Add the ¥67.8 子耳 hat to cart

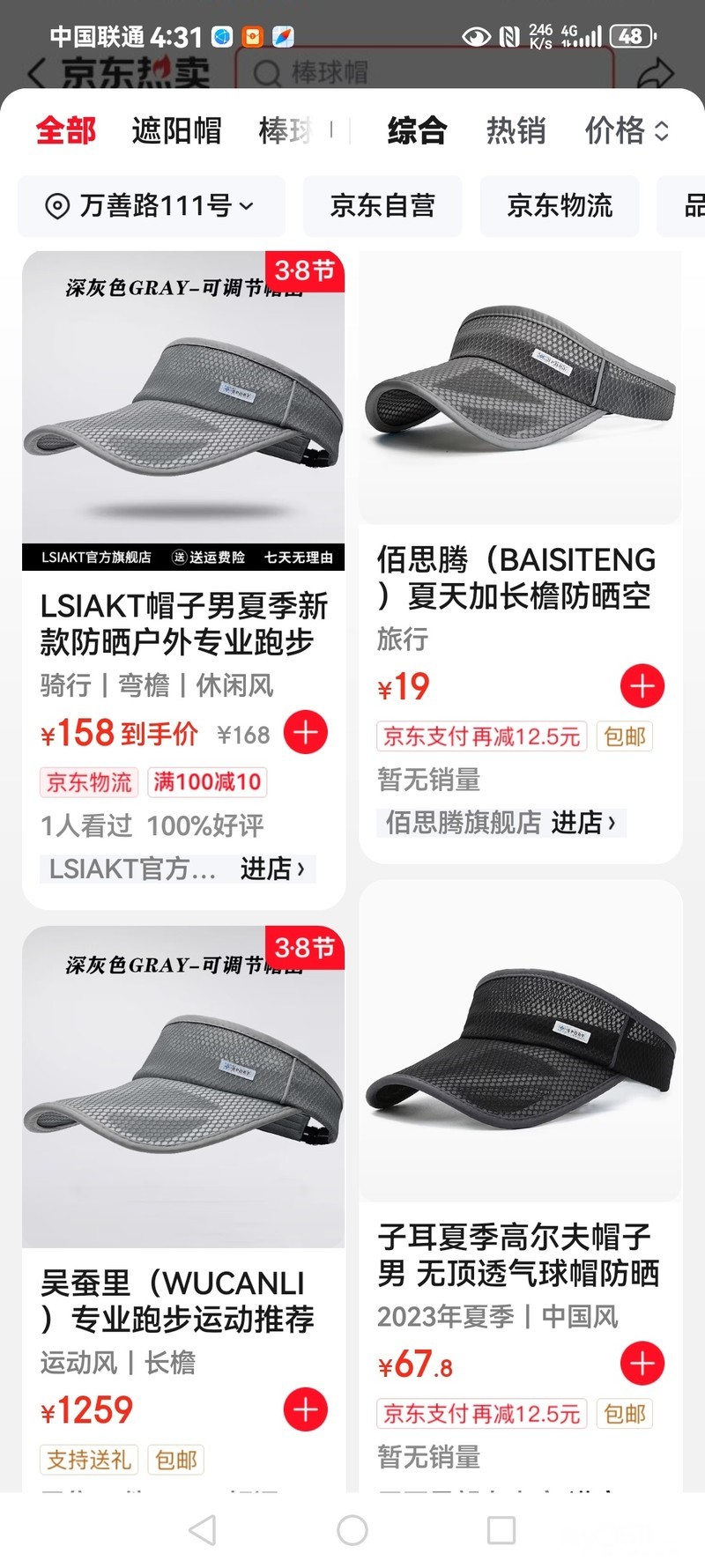click(x=642, y=1364)
